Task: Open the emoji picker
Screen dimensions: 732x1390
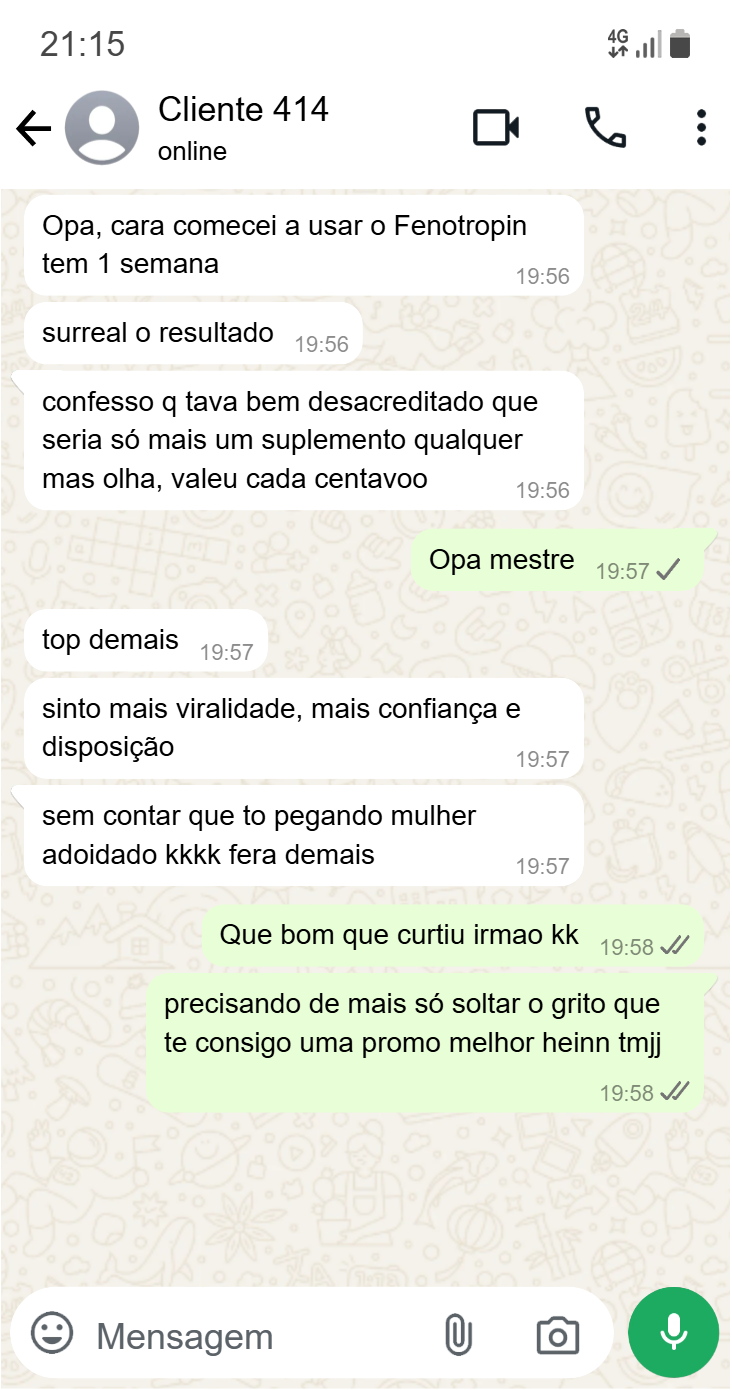Action: pyautogui.click(x=52, y=1334)
